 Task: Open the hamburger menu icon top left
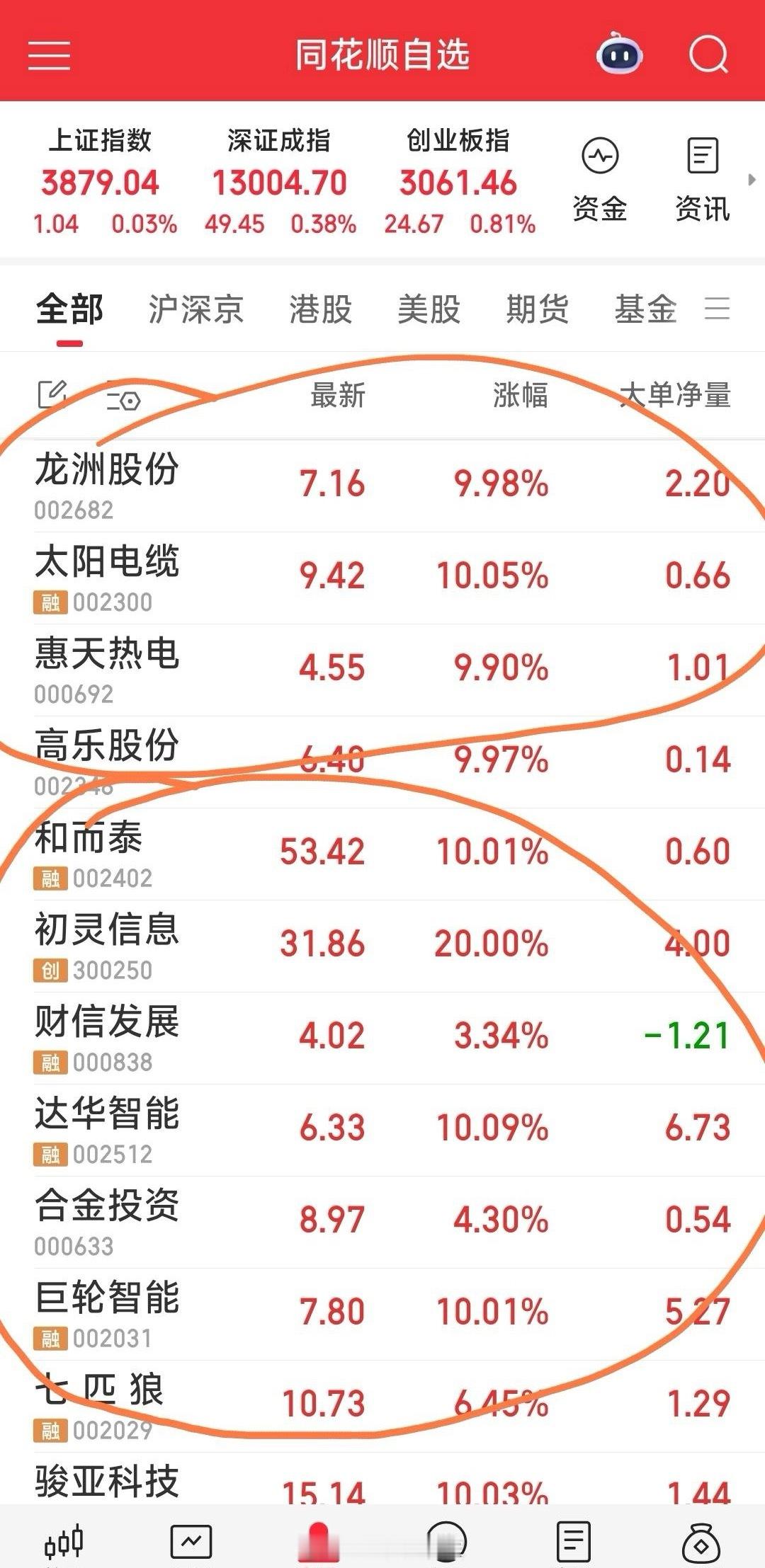[x=50, y=57]
